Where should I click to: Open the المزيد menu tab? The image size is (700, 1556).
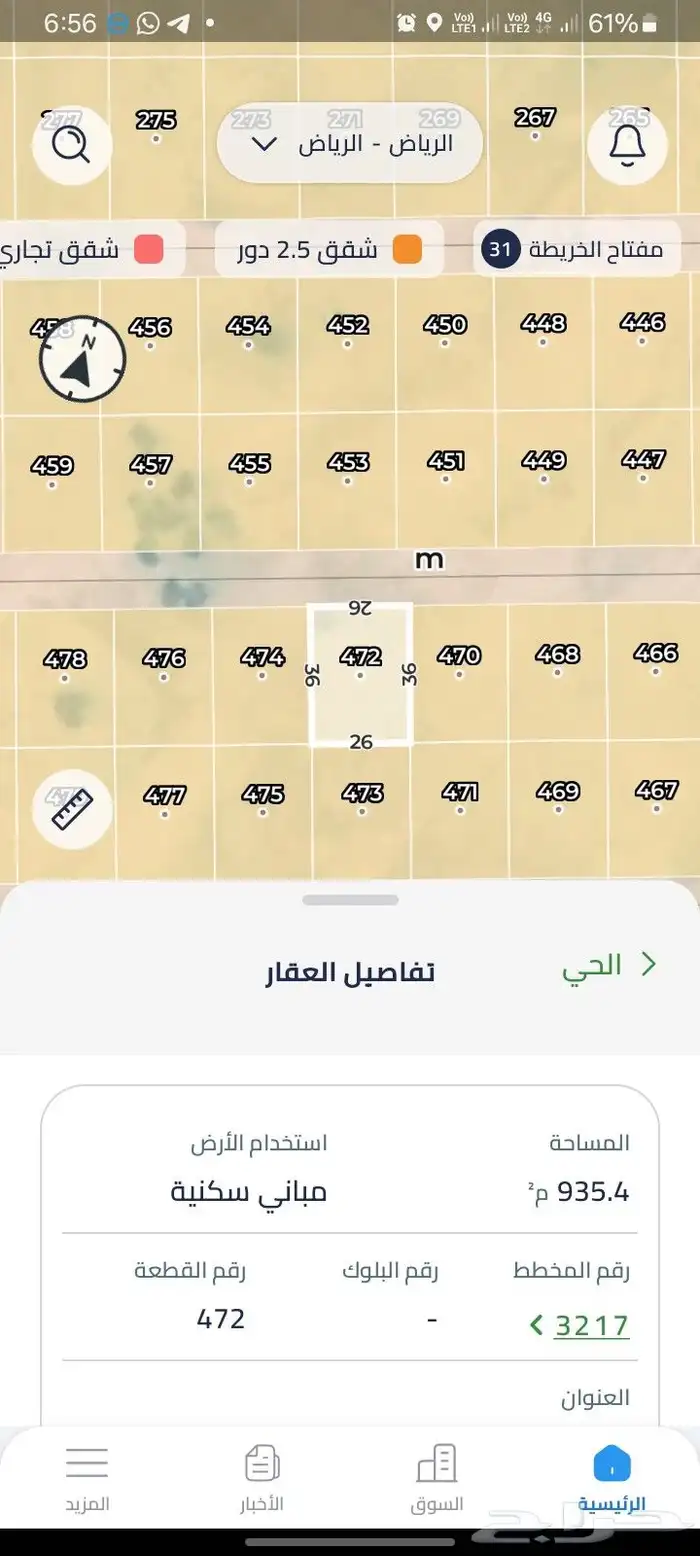click(87, 1479)
